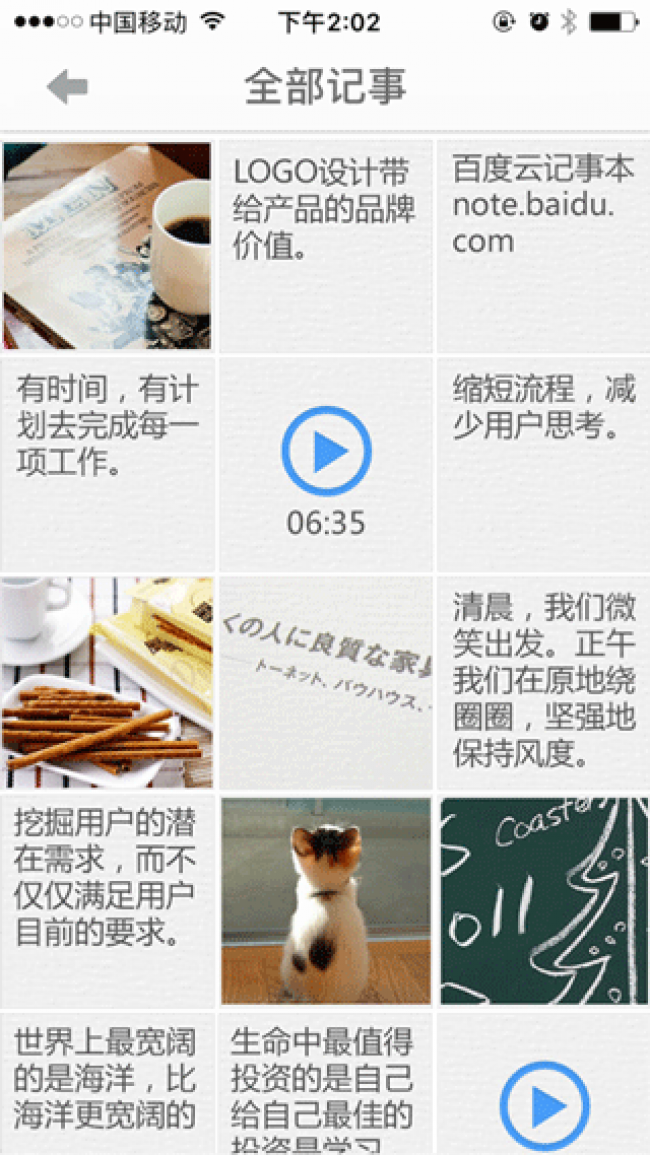
Task: Open the note starting with 世界上最宽阔的是海洋
Action: coord(107,1085)
